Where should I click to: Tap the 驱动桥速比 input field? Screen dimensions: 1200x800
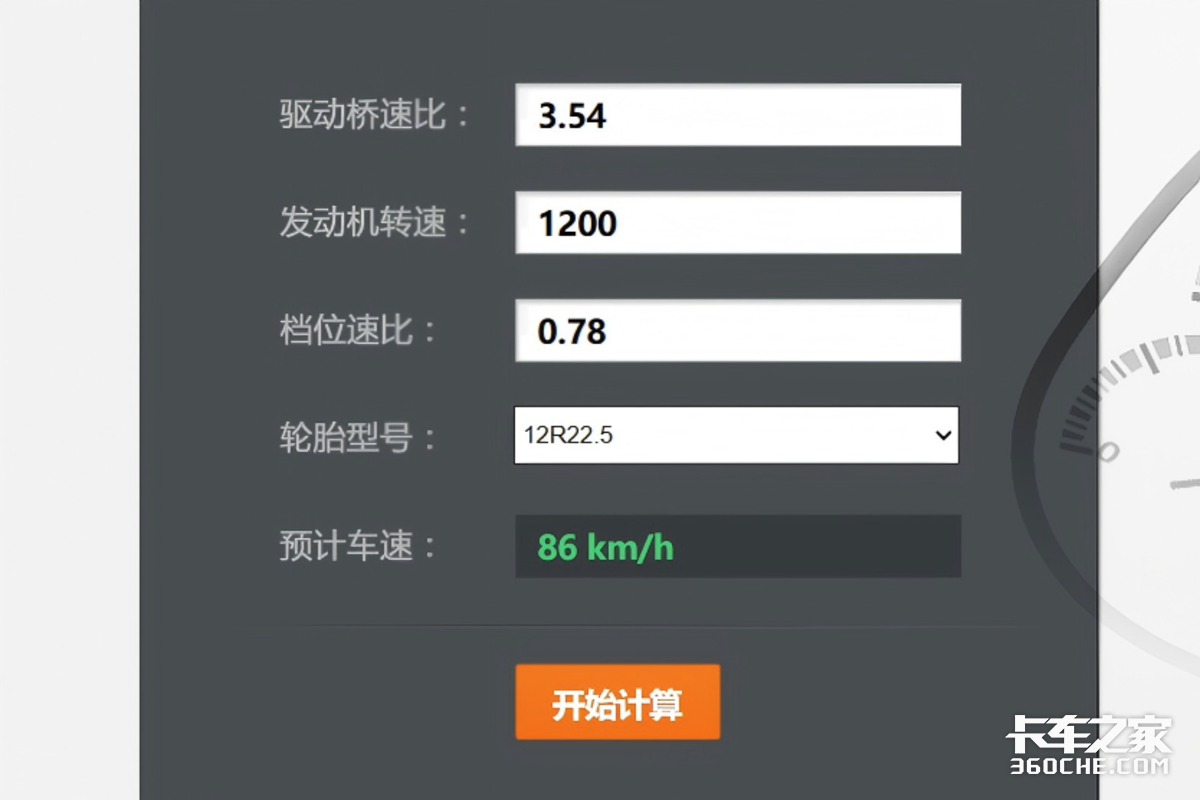pos(738,116)
